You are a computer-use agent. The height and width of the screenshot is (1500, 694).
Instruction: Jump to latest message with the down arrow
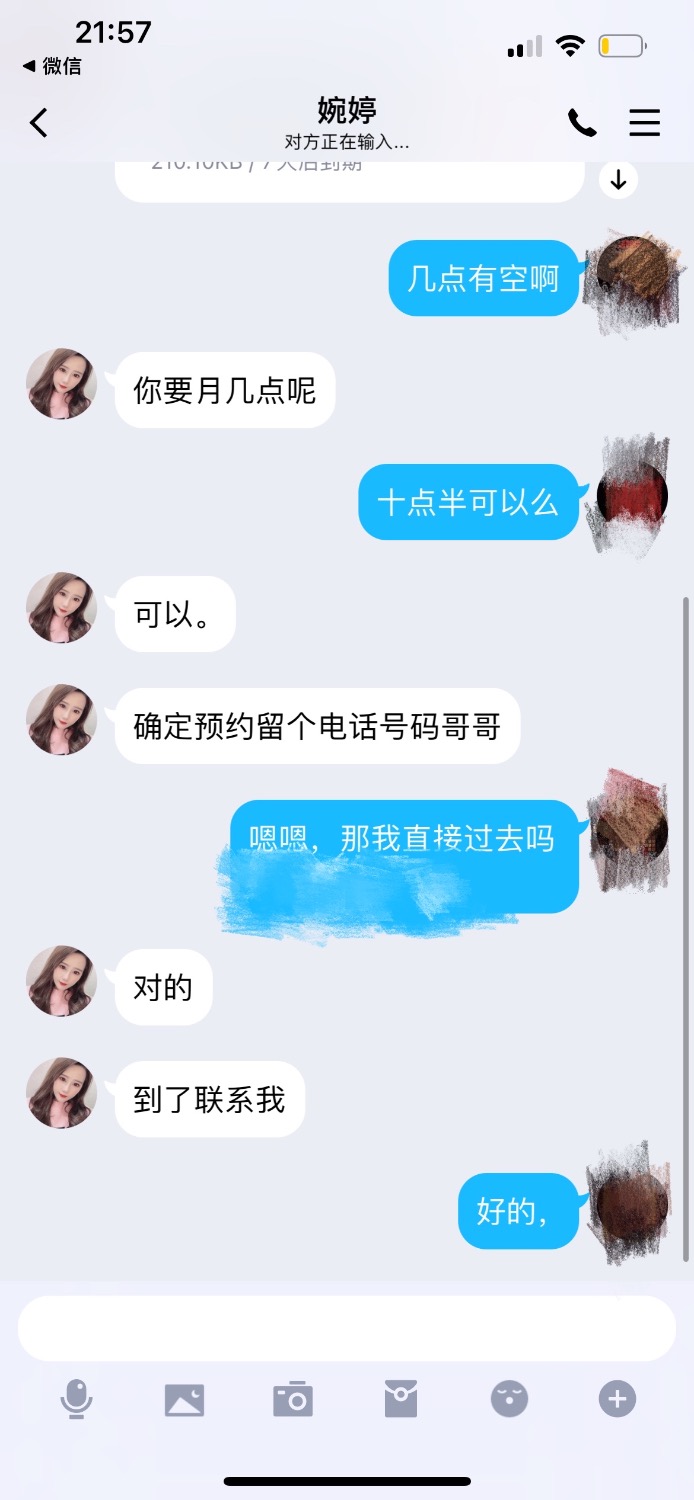click(x=618, y=180)
